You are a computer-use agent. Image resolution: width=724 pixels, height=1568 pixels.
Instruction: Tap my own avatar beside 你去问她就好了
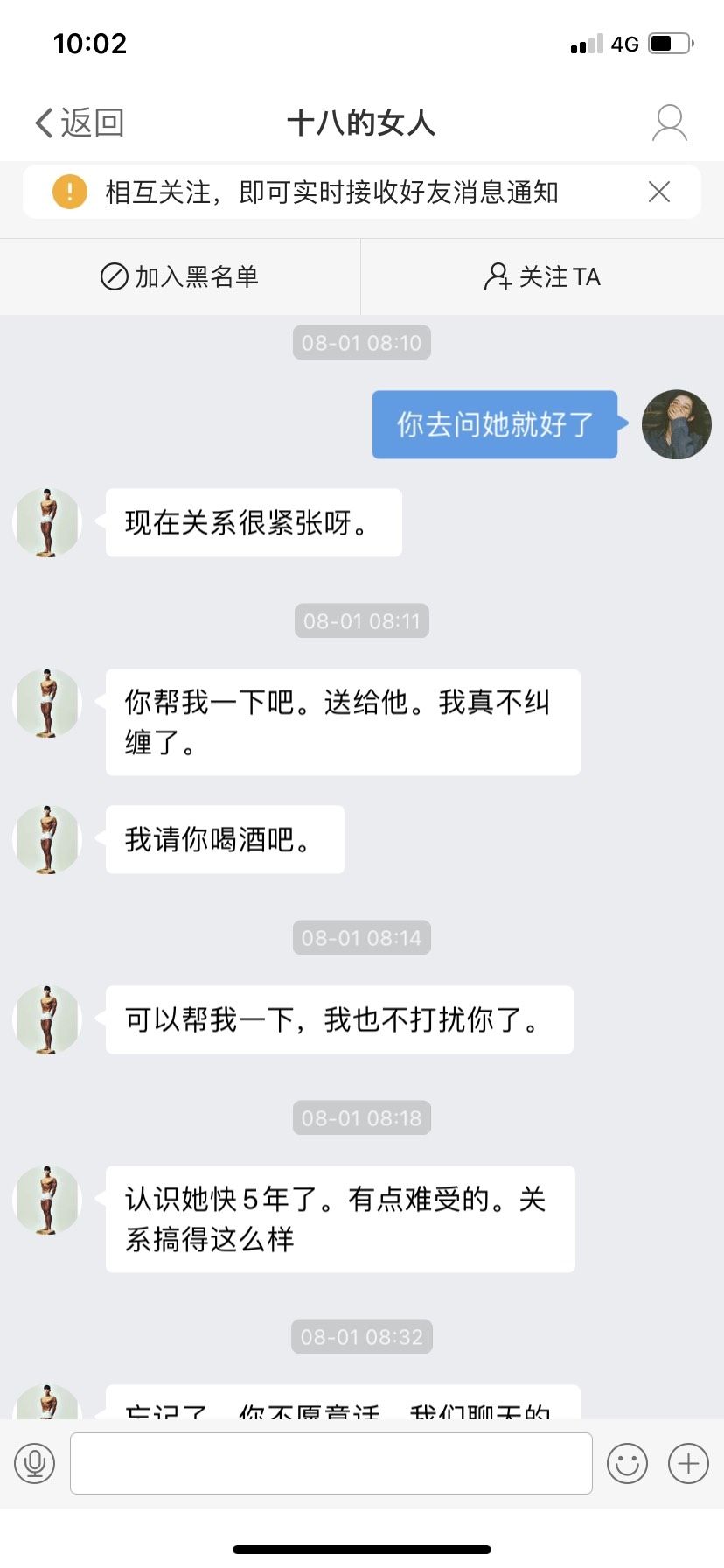coord(676,424)
